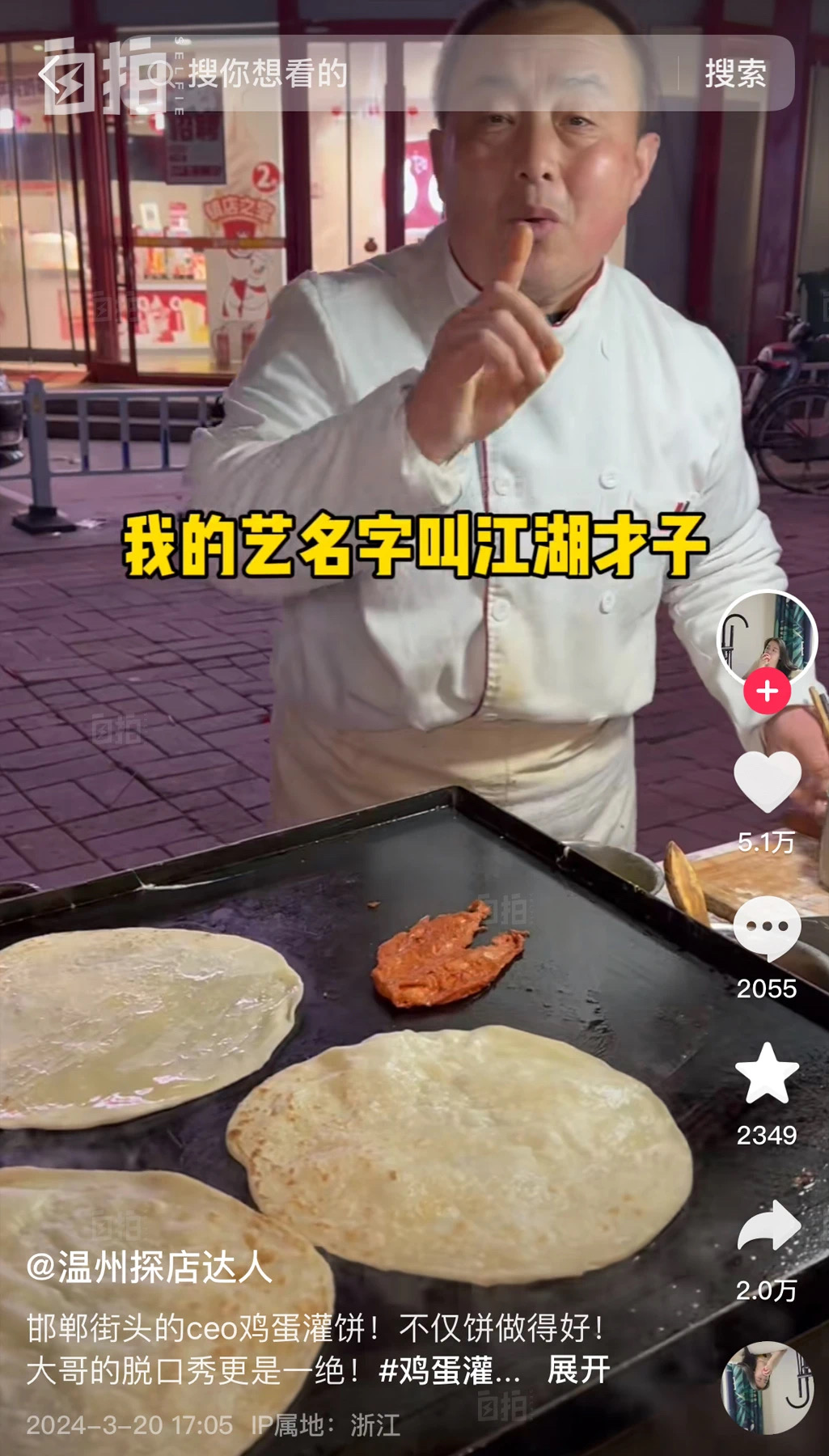Add this video to favorites star
This screenshot has width=829, height=1456.
(x=767, y=1074)
